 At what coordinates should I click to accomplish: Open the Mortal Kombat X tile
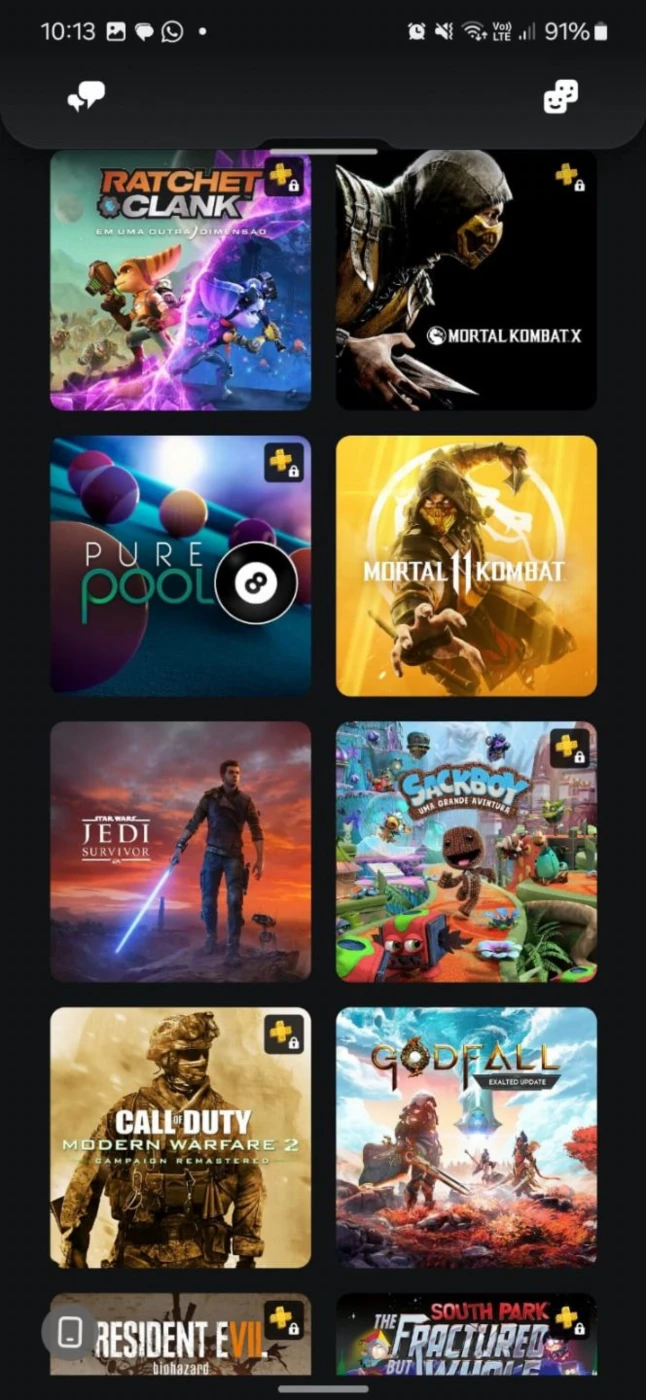tap(466, 280)
